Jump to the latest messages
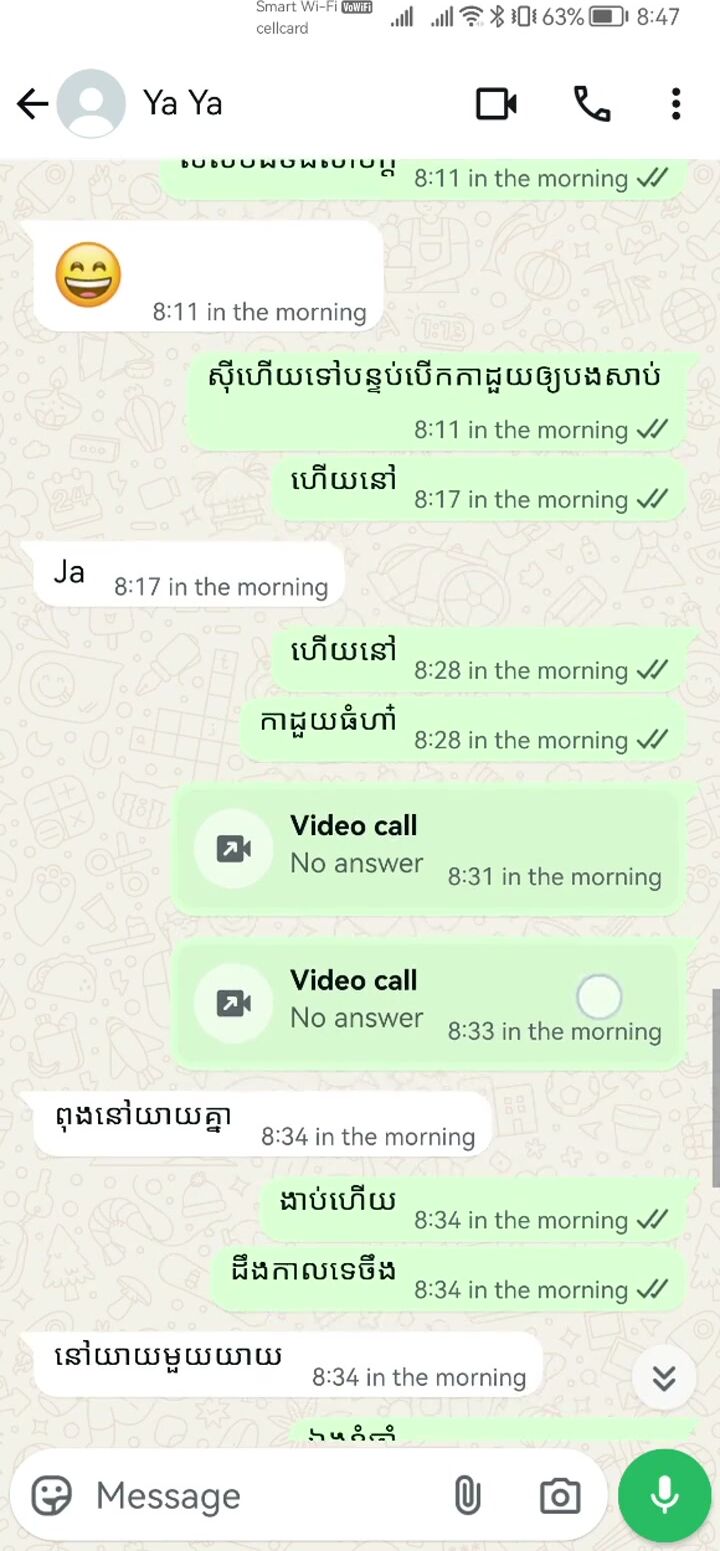Screen dimensions: 720x1551 click(x=664, y=1379)
